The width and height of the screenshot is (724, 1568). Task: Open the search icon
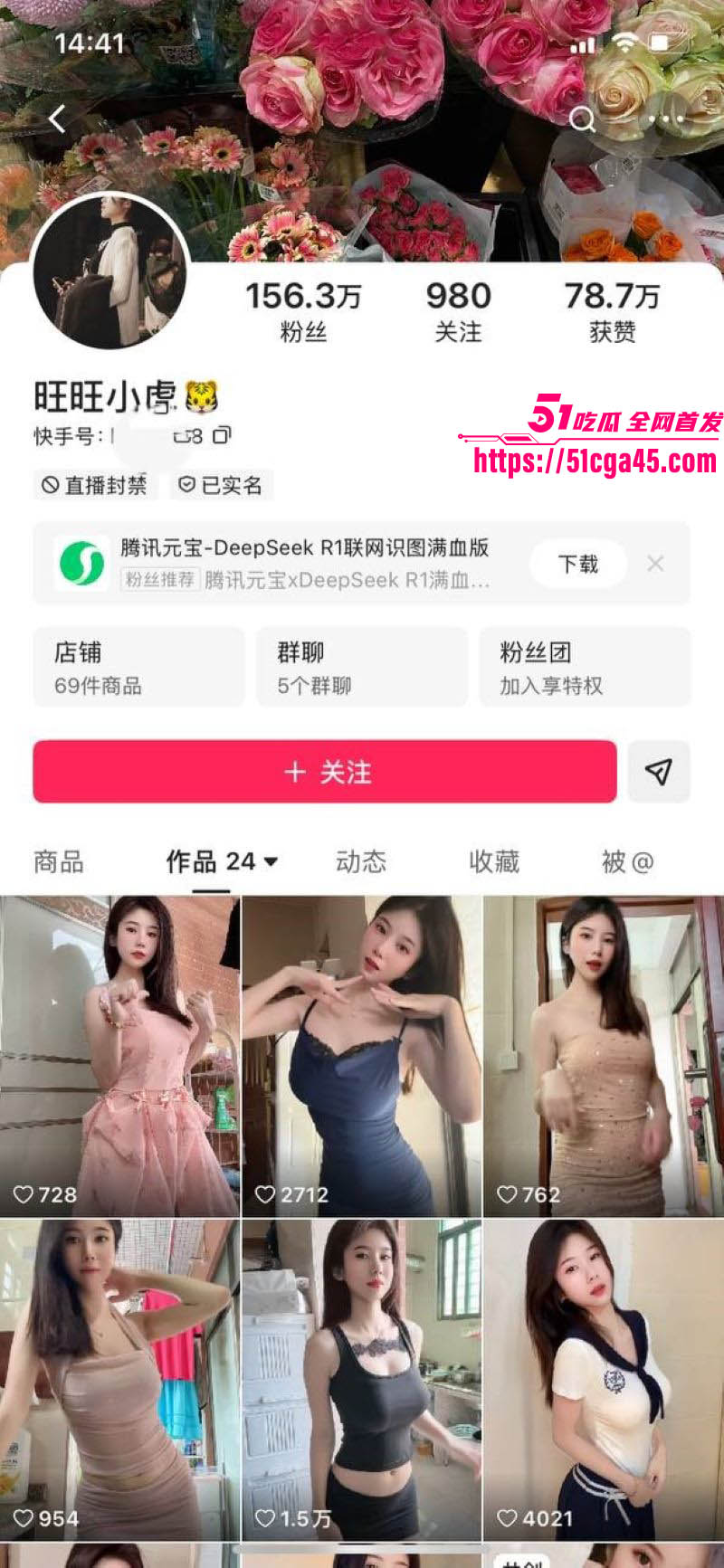(x=582, y=119)
